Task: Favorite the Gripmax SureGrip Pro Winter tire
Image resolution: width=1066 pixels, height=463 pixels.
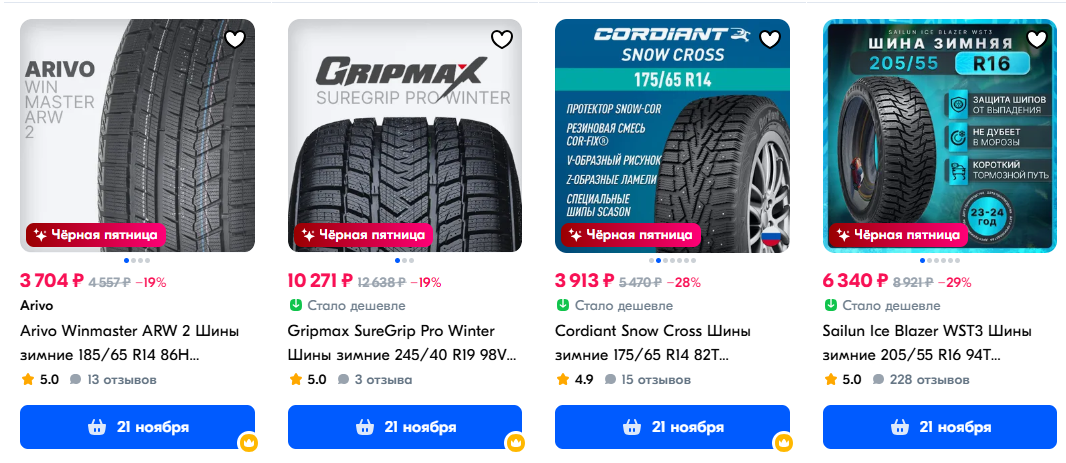Action: (502, 40)
